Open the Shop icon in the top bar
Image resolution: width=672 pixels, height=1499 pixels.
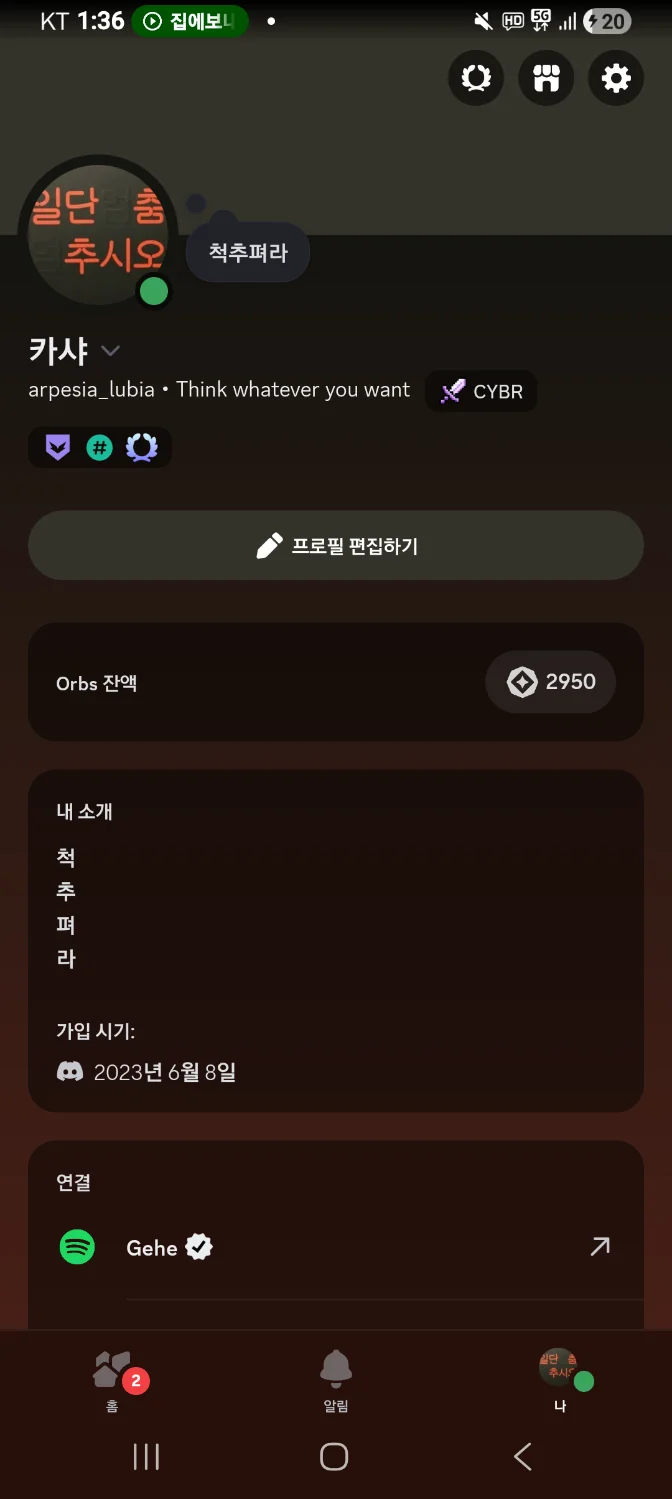(x=546, y=77)
